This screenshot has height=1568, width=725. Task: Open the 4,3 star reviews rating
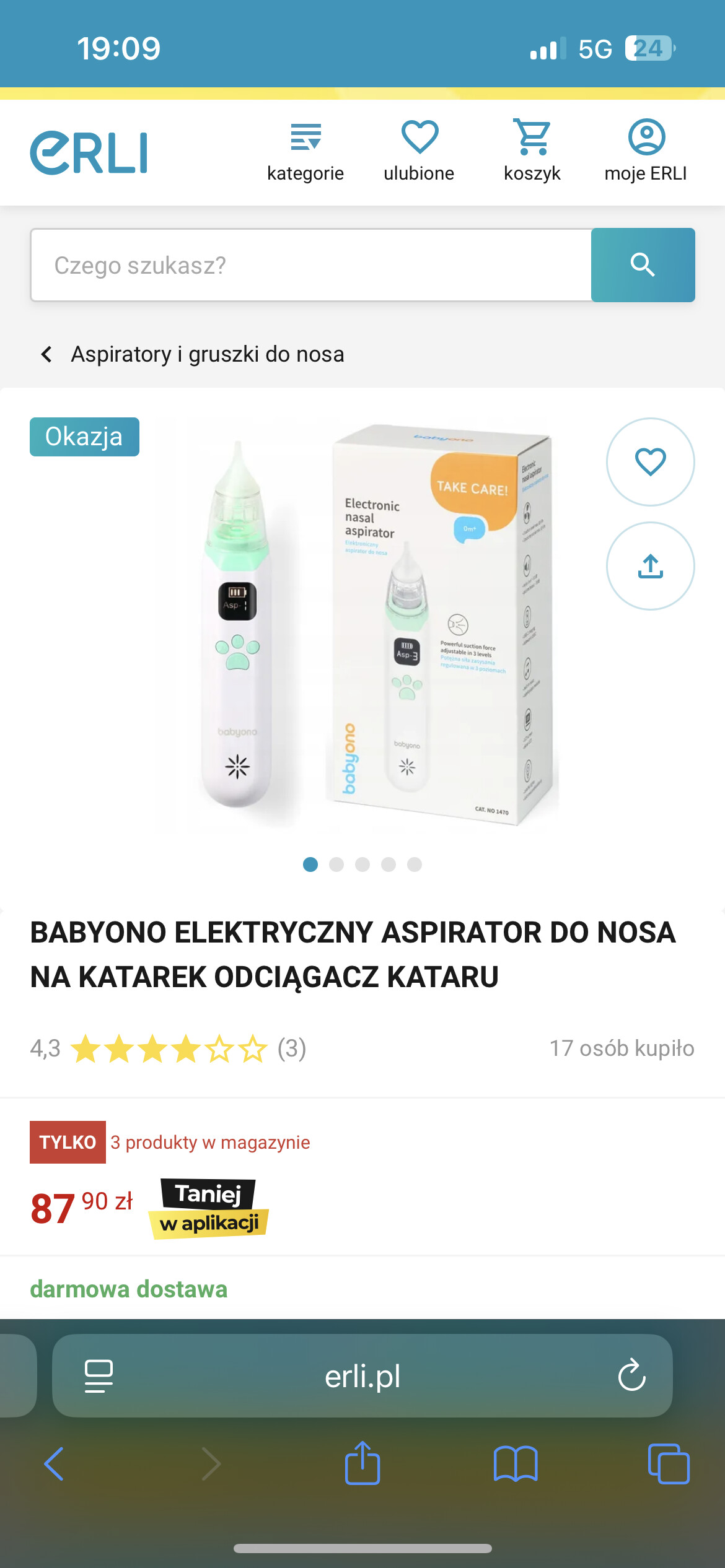pyautogui.click(x=169, y=1049)
